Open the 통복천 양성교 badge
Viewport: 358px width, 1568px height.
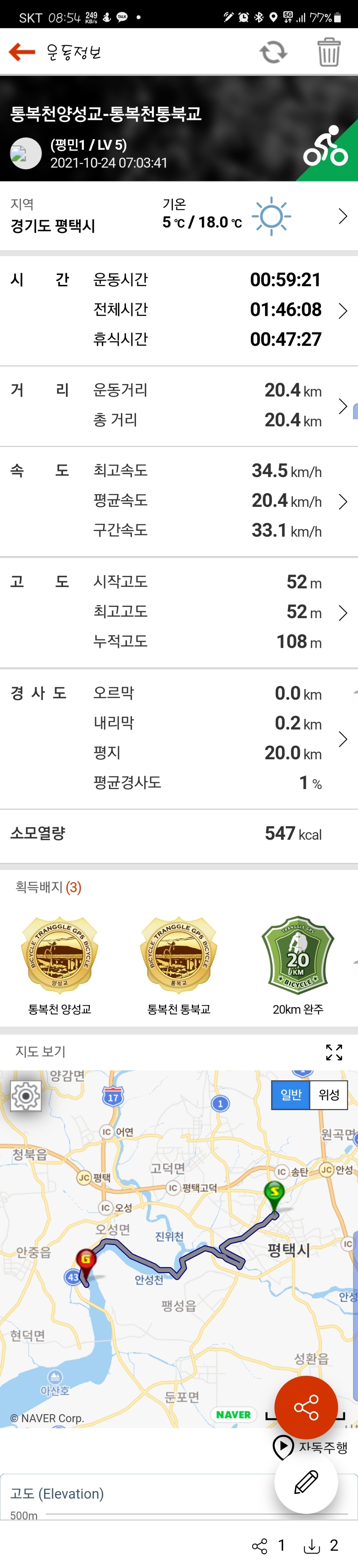[60, 956]
